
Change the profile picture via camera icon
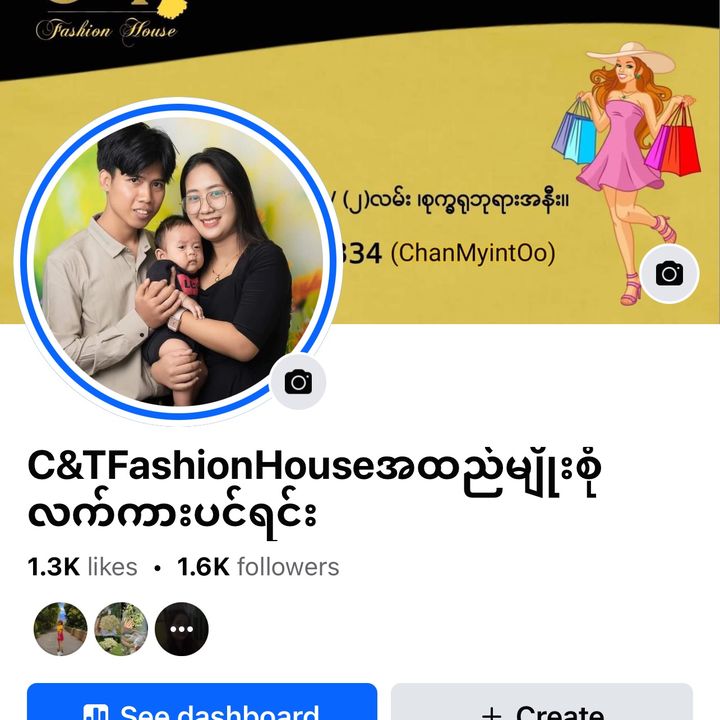(298, 382)
